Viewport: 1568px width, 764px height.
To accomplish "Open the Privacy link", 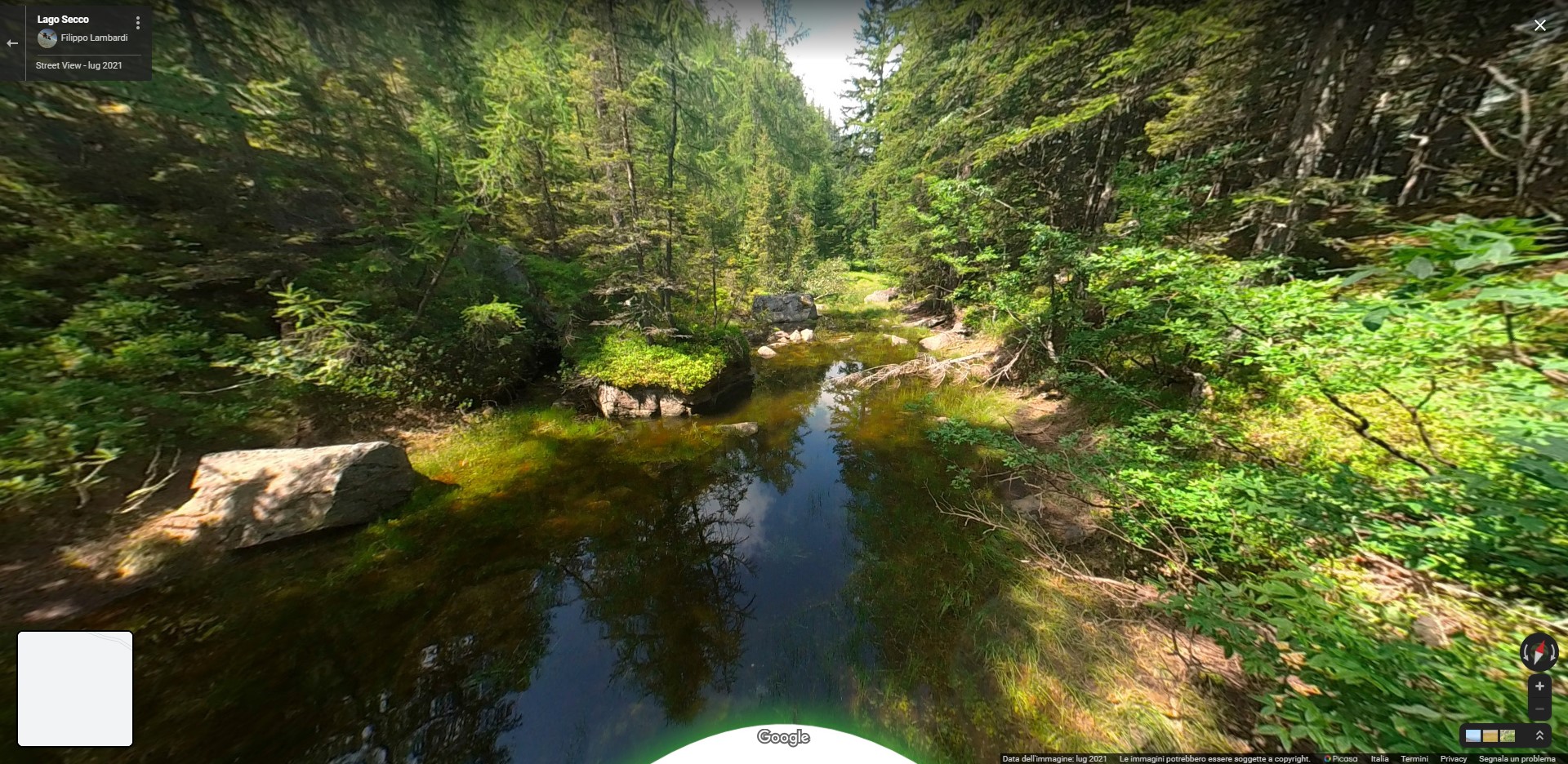I will point(1453,758).
